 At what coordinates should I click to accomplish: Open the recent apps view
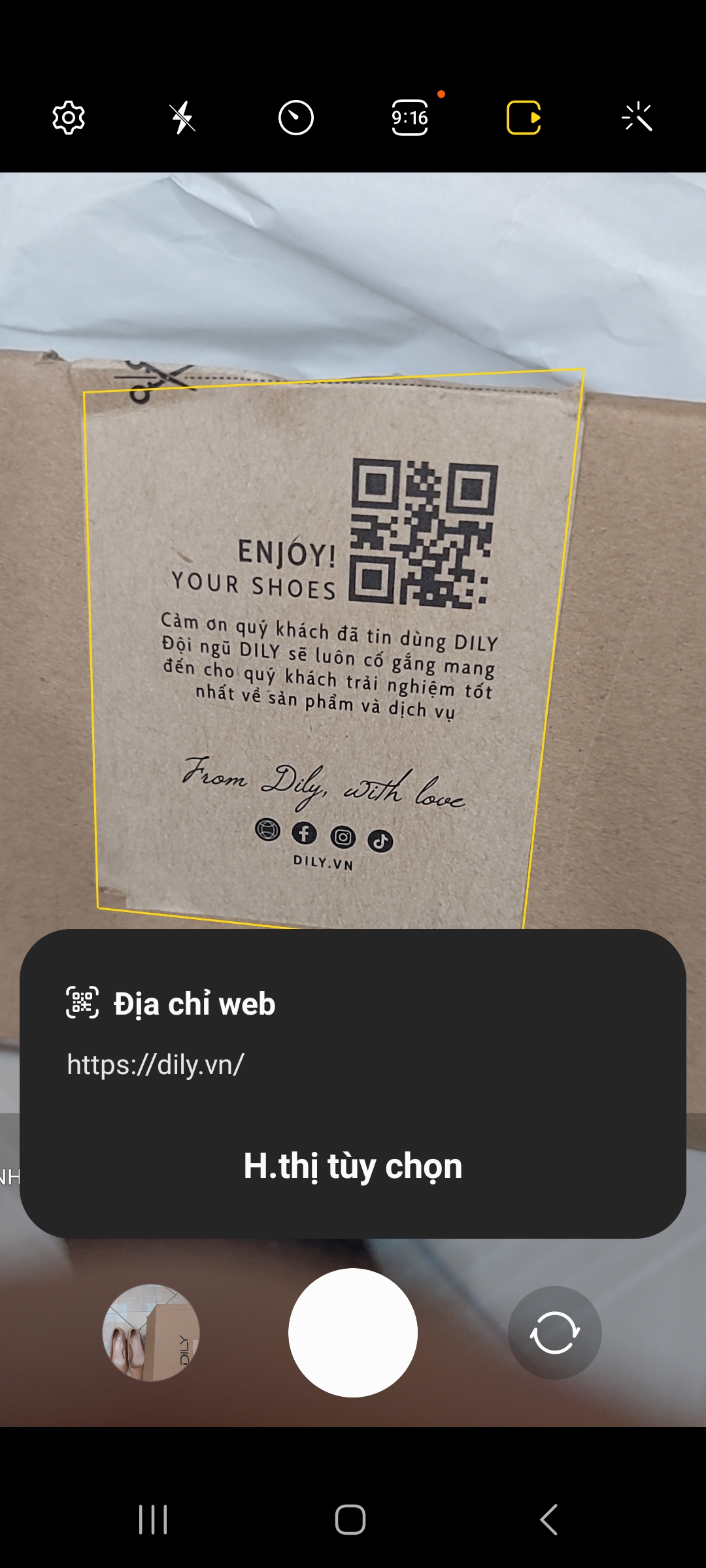(x=154, y=1519)
